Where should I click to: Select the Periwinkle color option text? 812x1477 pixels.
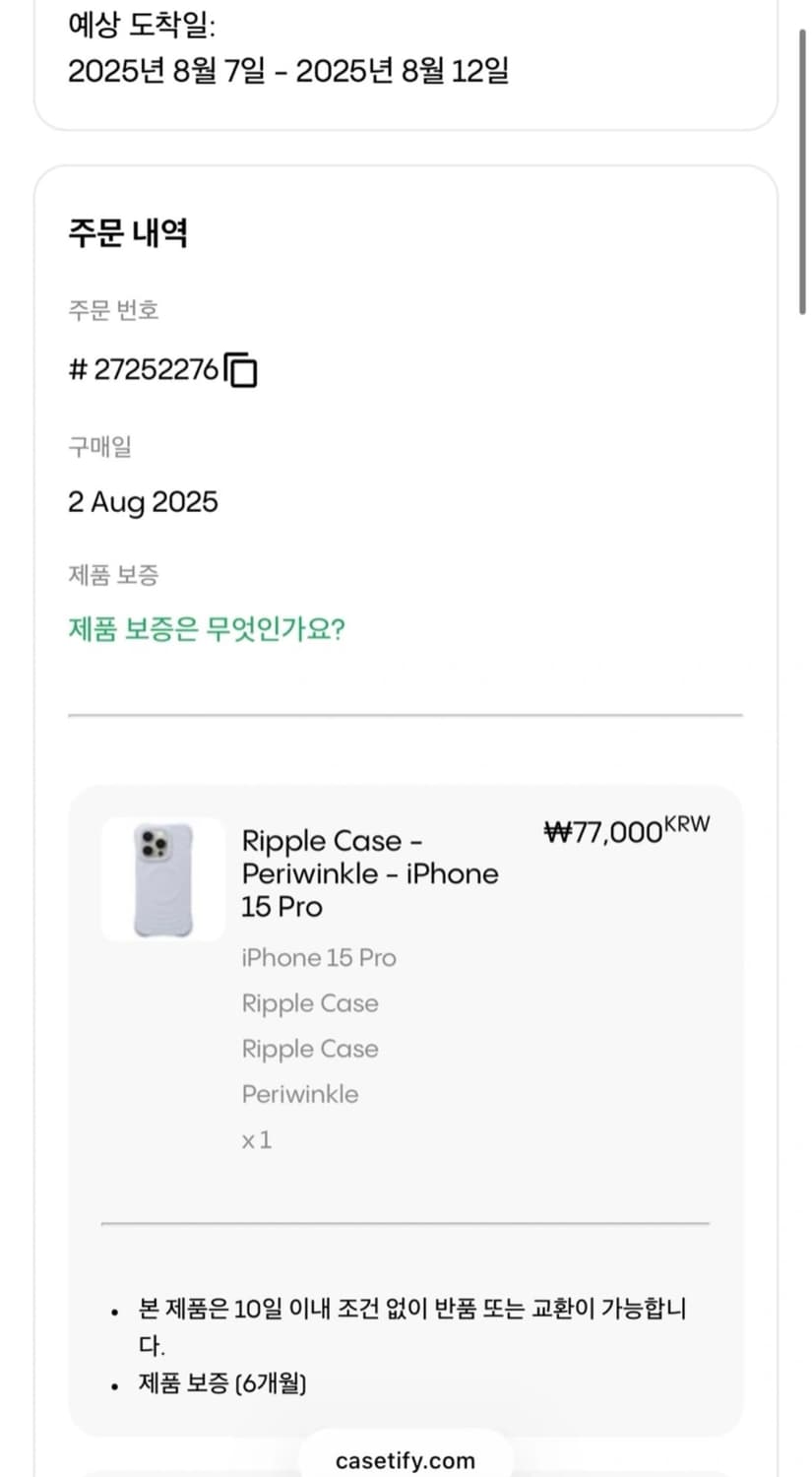300,1093
